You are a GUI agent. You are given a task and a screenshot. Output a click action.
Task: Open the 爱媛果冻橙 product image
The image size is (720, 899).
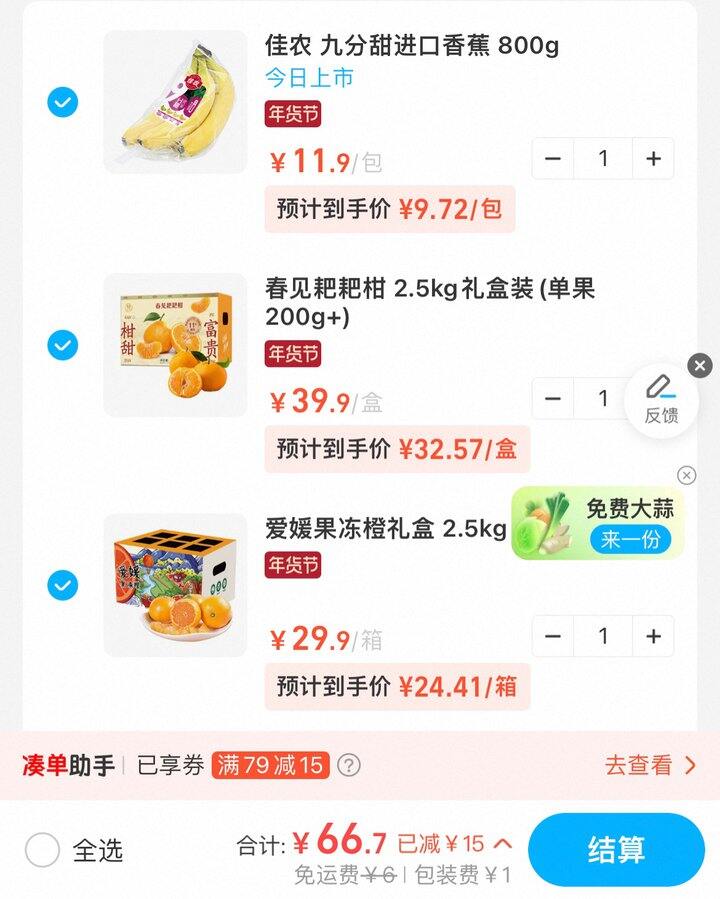pyautogui.click(x=175, y=585)
